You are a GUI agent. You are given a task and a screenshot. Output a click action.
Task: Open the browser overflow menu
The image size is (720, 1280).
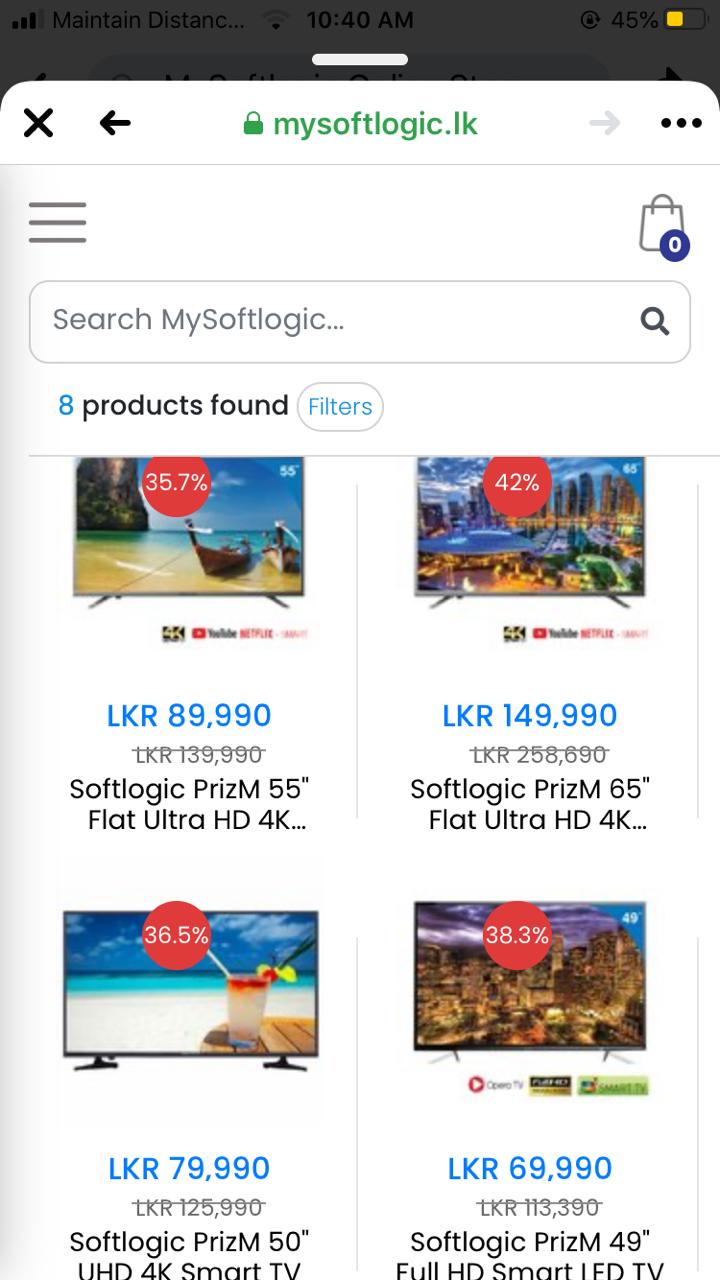point(682,124)
